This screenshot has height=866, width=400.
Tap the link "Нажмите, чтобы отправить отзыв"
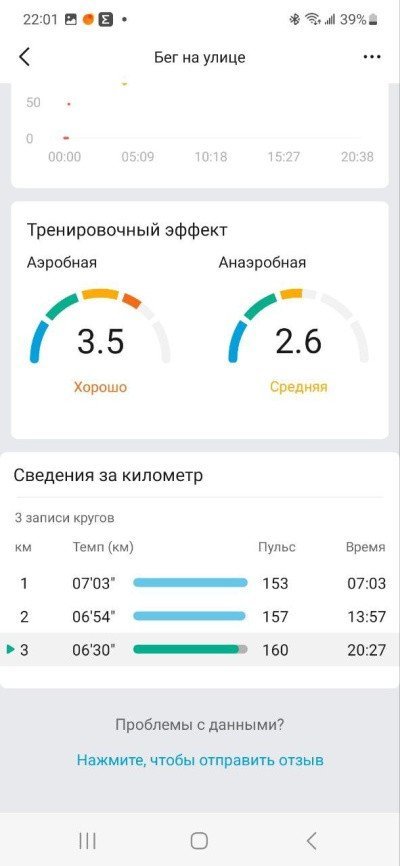pyautogui.click(x=200, y=760)
